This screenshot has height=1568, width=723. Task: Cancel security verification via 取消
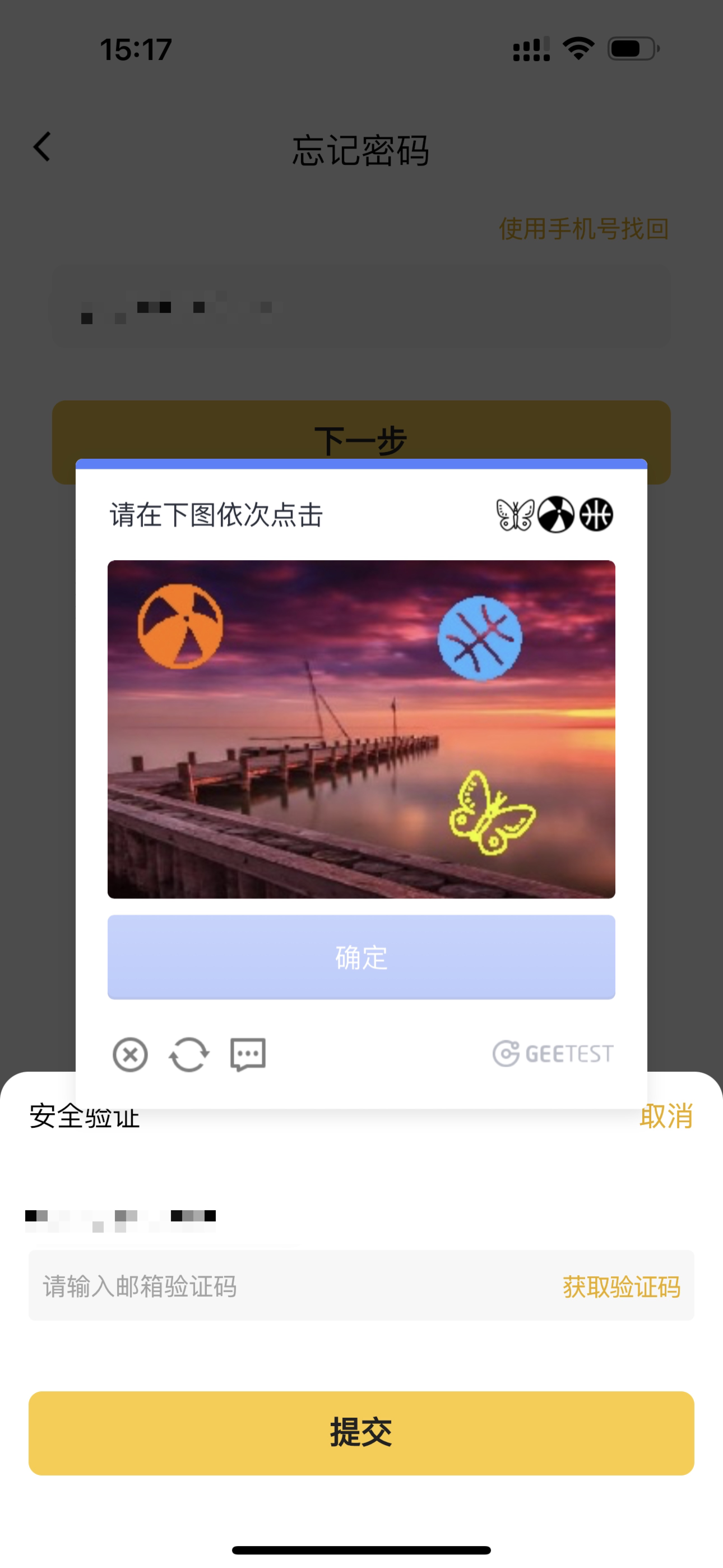(666, 1117)
